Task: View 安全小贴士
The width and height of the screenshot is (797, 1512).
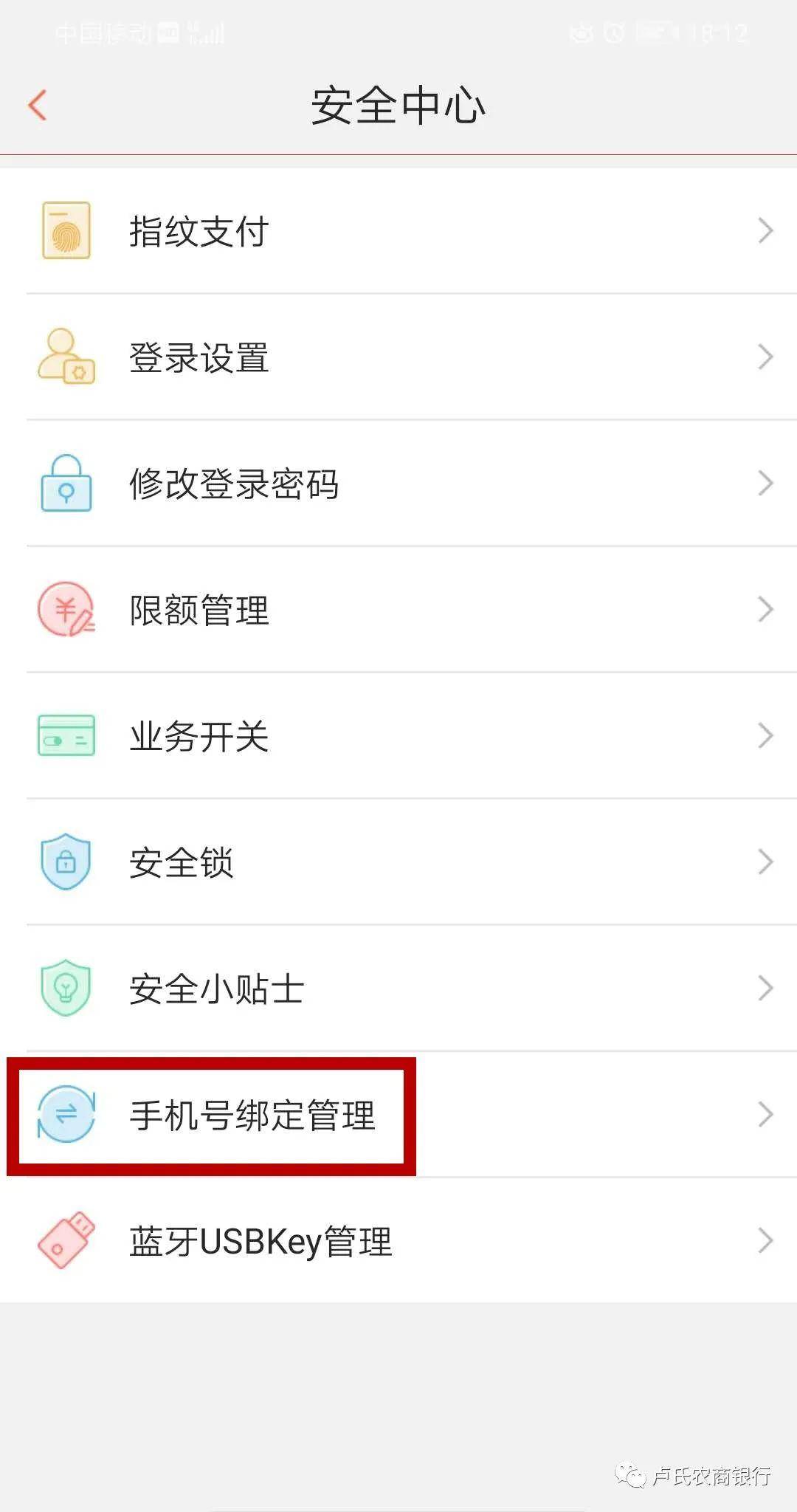Action: (398, 989)
